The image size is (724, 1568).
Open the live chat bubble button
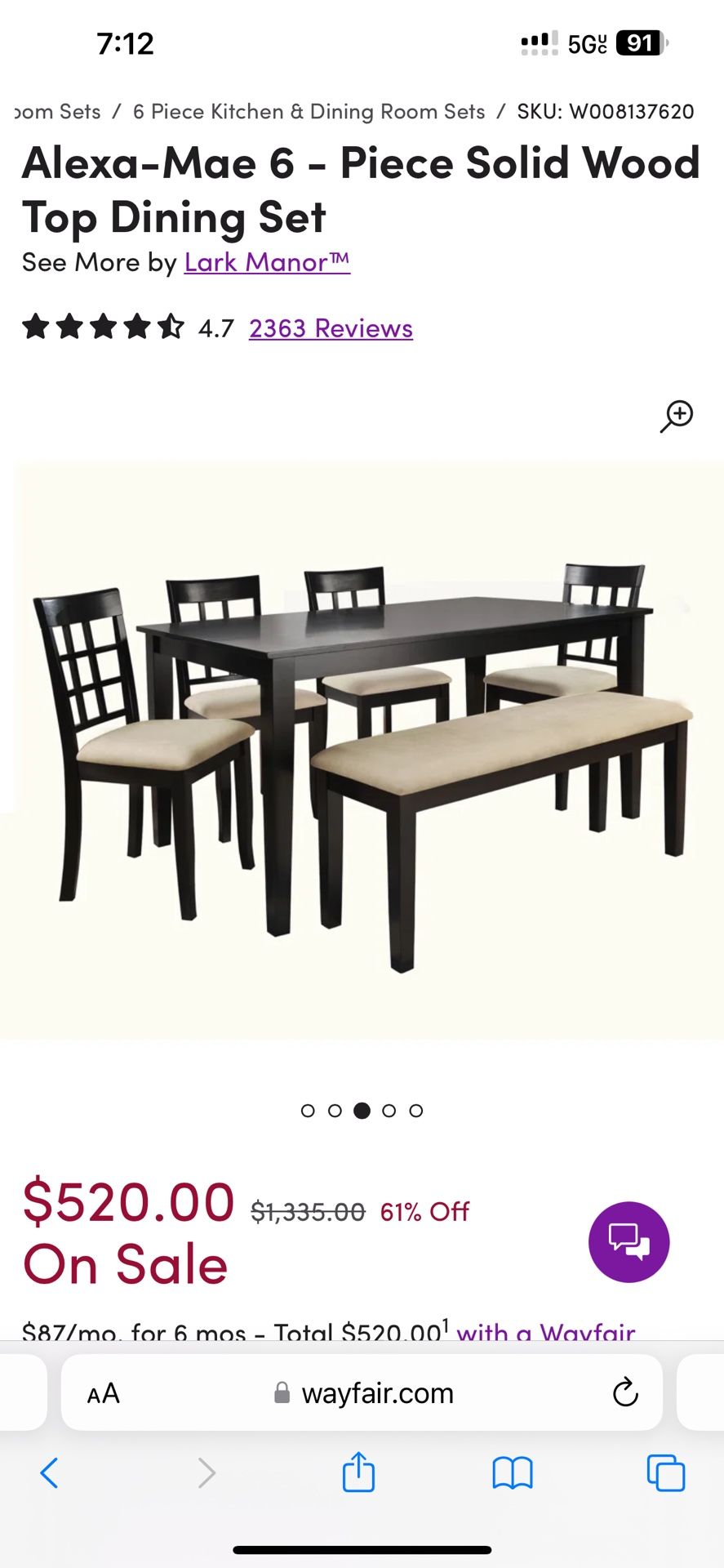click(629, 1241)
